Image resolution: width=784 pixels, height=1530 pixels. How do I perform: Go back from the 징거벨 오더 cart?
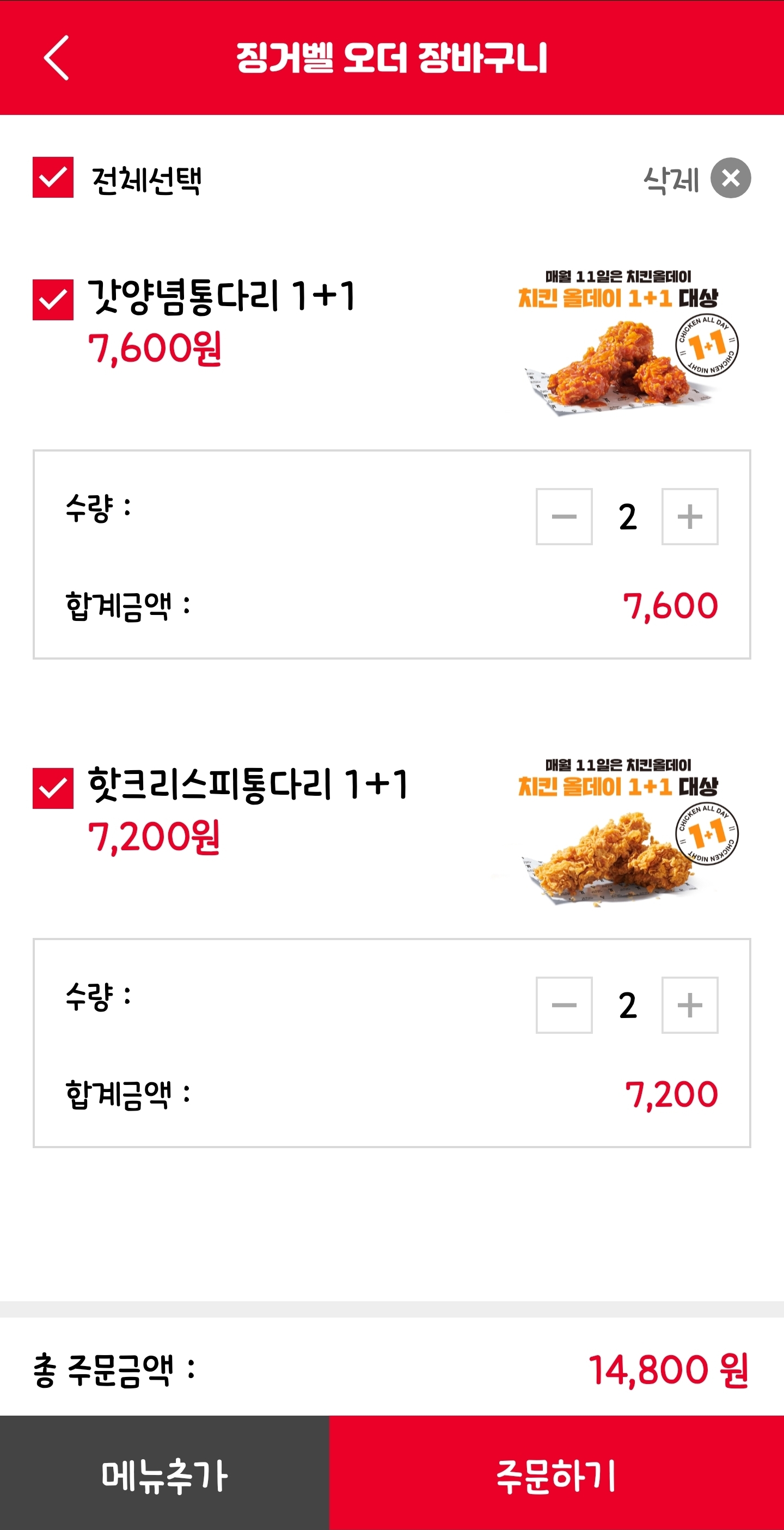pyautogui.click(x=57, y=58)
